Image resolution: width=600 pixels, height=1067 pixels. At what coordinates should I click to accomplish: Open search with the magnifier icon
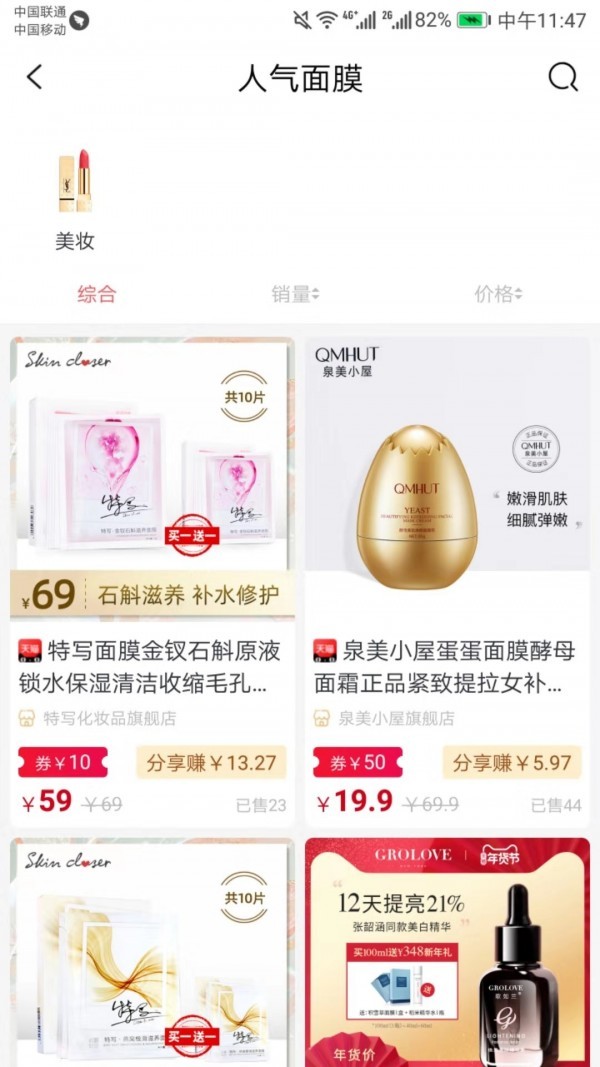[563, 77]
